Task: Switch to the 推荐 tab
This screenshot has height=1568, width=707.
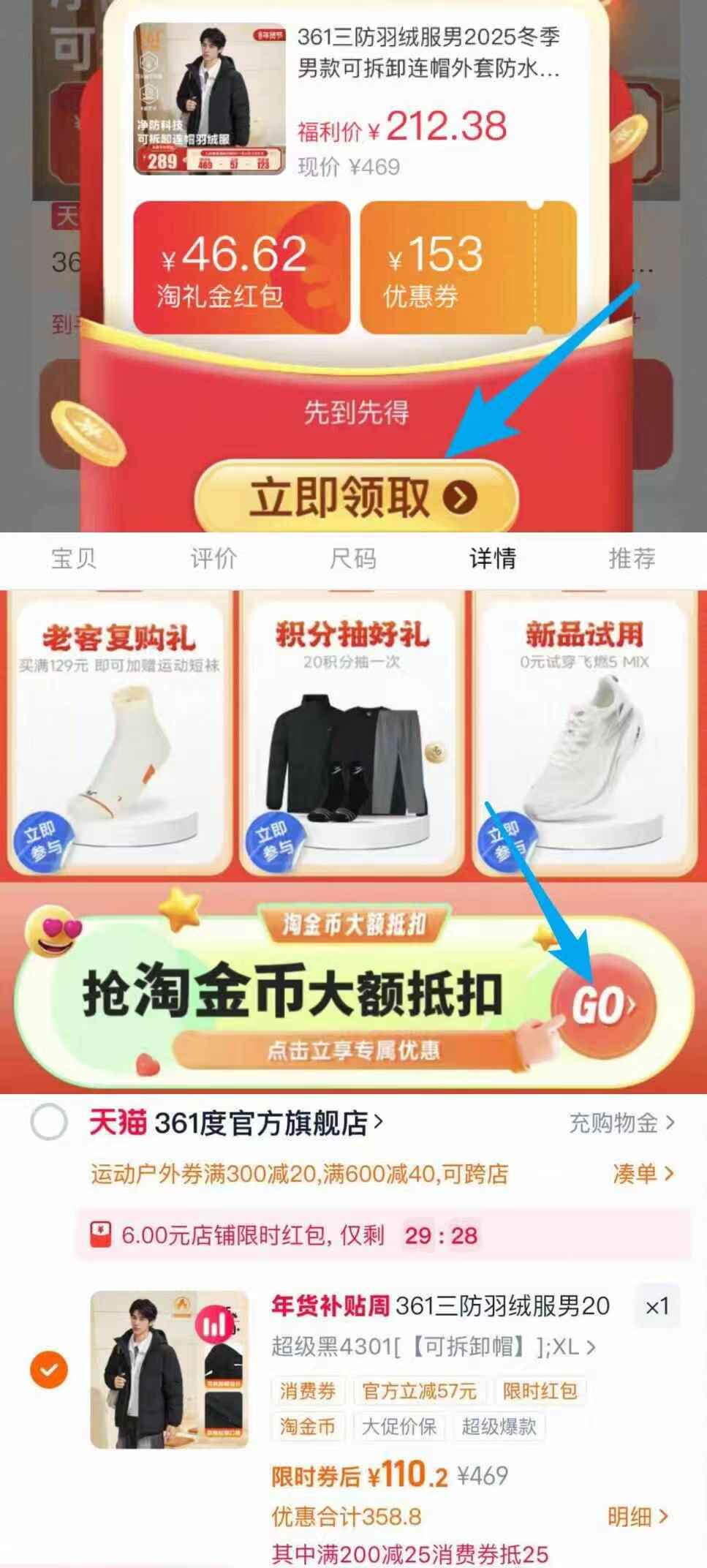Action: tap(632, 557)
